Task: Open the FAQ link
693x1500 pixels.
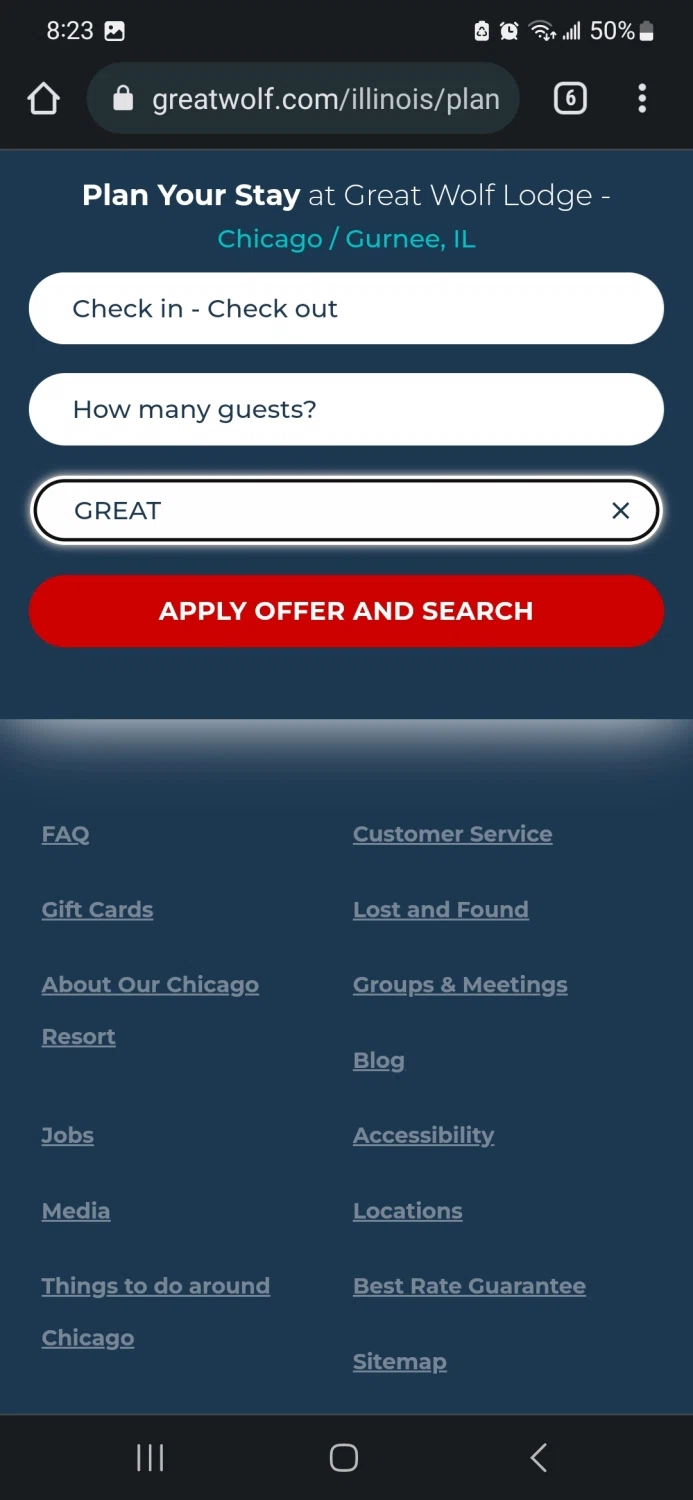Action: click(x=66, y=834)
